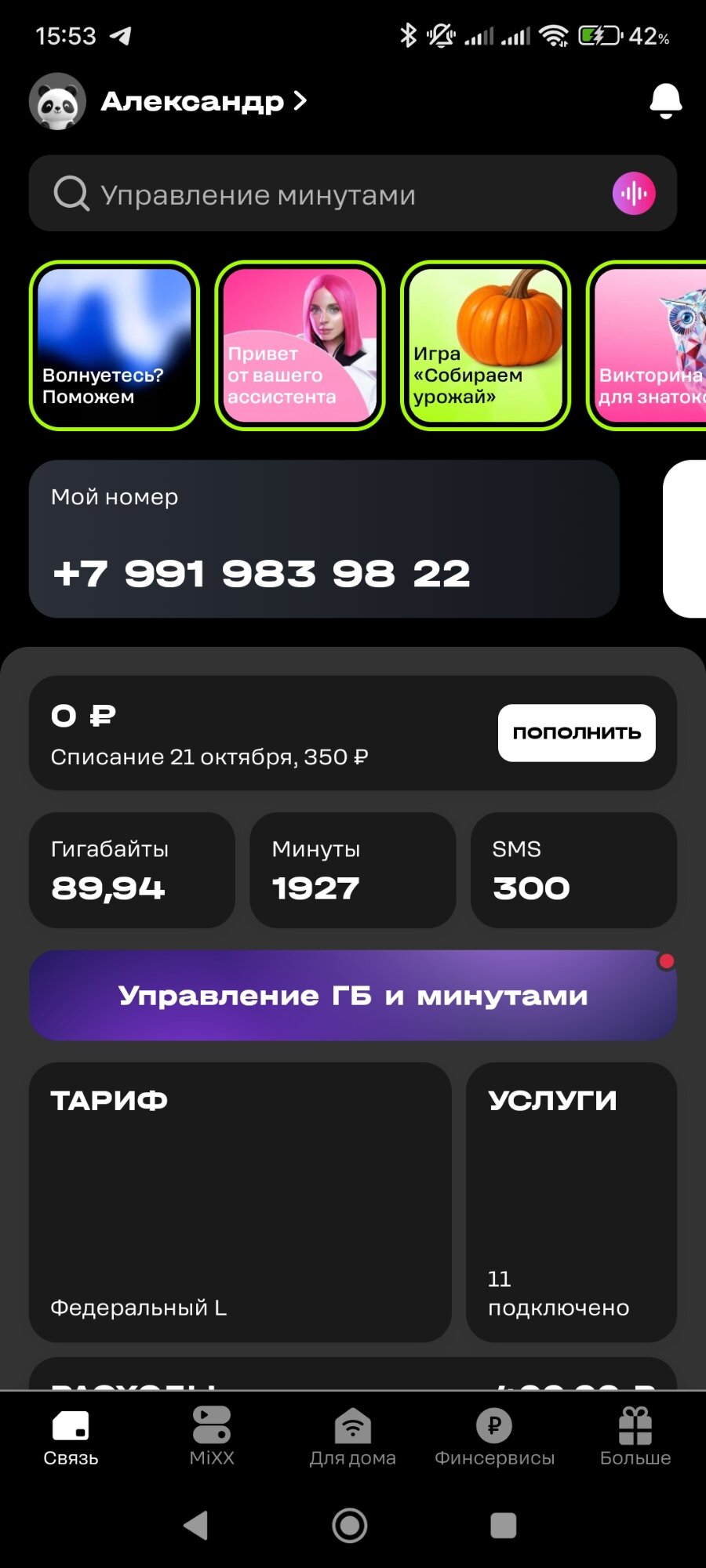706x1568 pixels.
Task: Open story Волнуетесь? Поможем
Action: [115, 346]
